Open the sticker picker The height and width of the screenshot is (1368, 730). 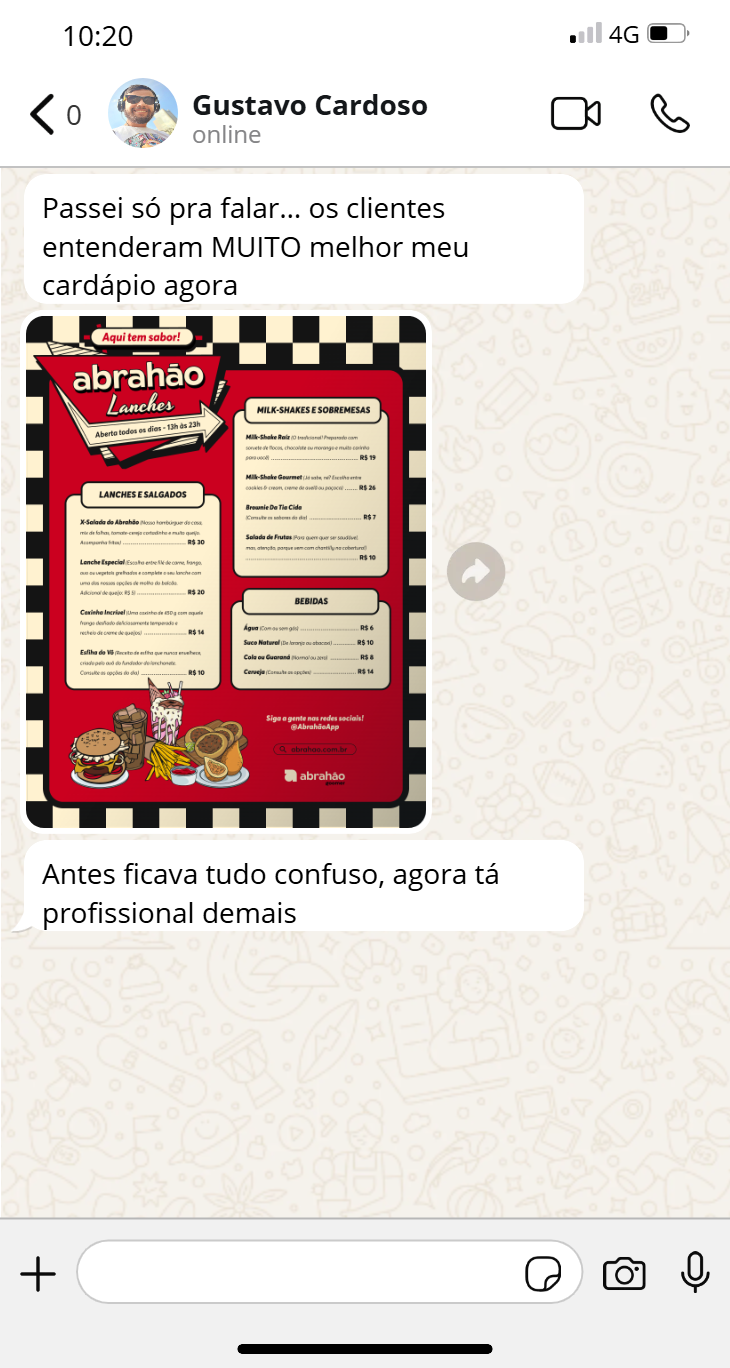coord(543,1274)
